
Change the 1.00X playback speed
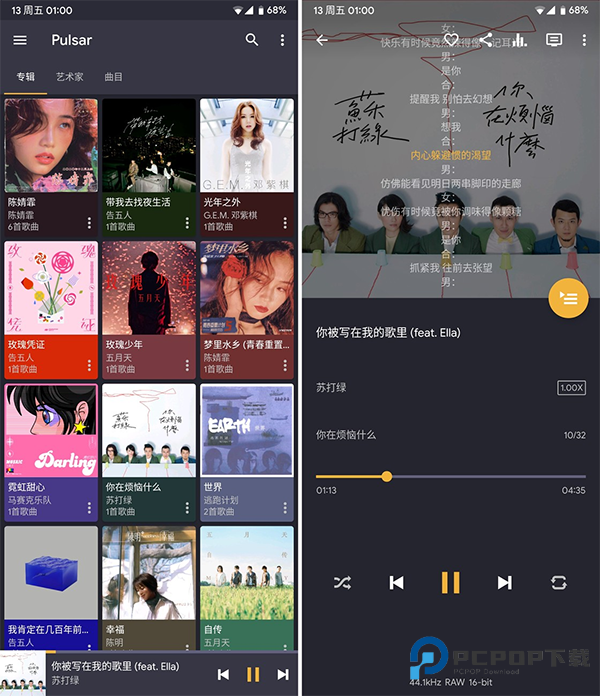[571, 387]
